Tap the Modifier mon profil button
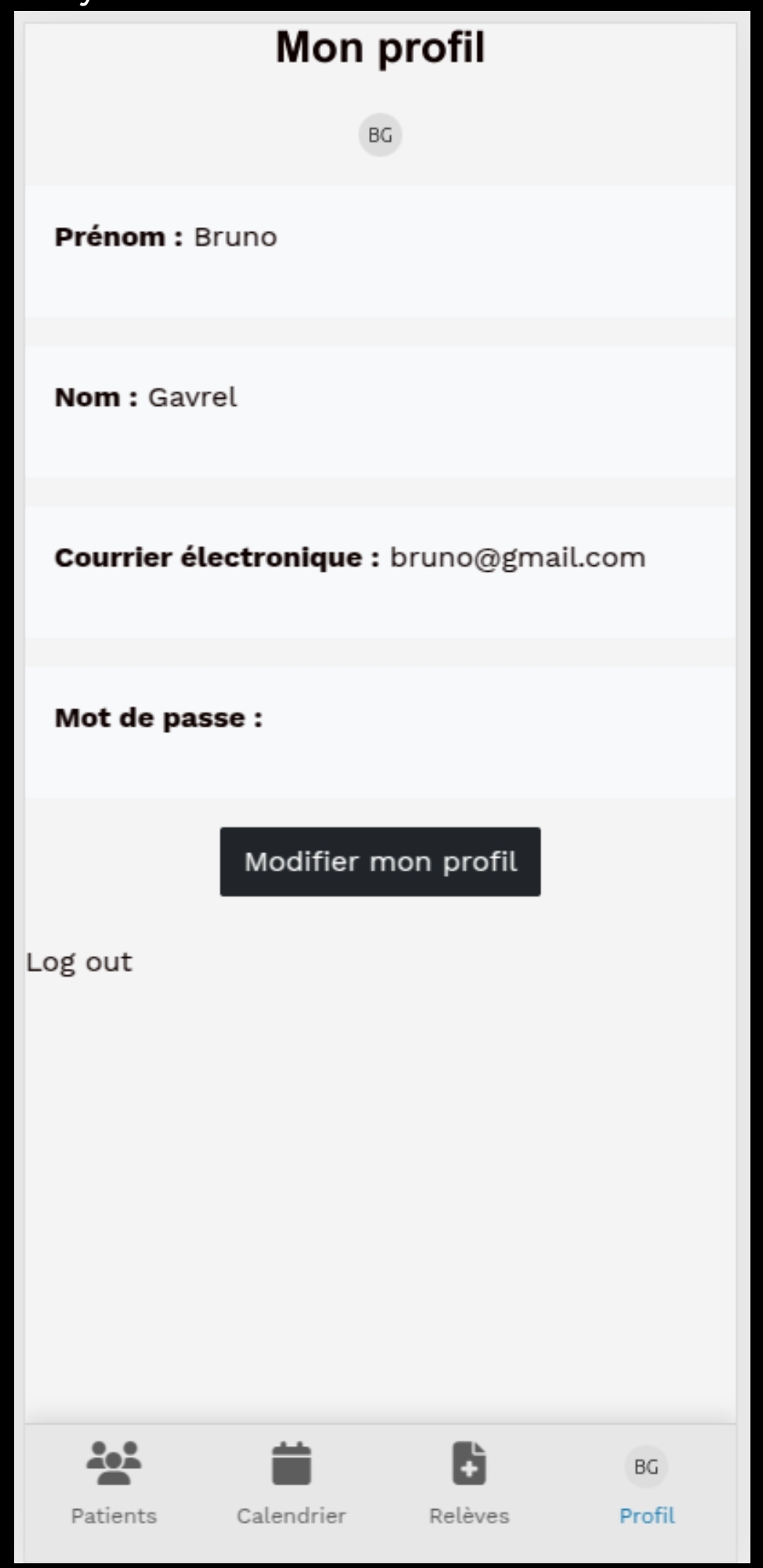Screen dimensions: 763x1568 point(380,861)
